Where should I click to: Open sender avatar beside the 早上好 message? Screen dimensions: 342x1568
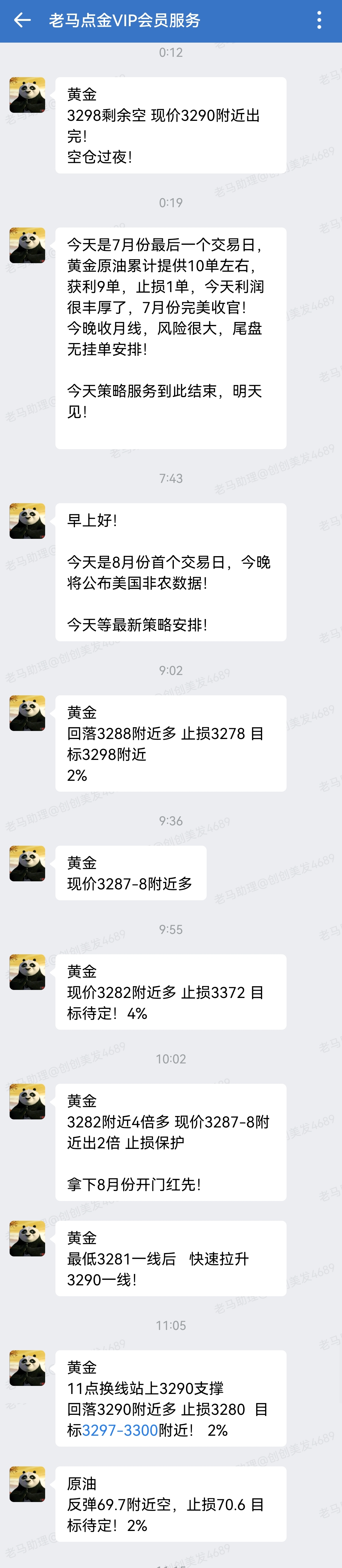coord(27,521)
